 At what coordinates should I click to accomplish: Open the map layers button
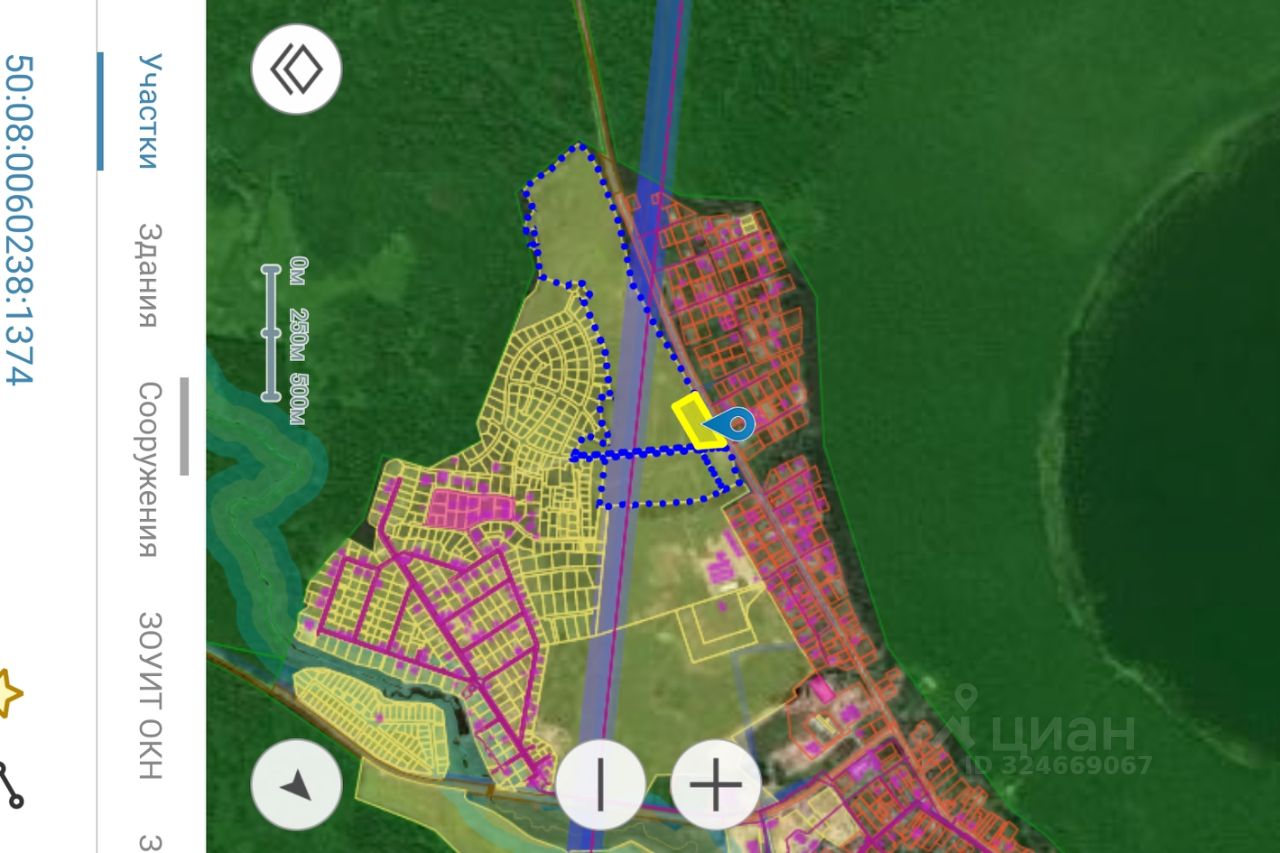(296, 70)
